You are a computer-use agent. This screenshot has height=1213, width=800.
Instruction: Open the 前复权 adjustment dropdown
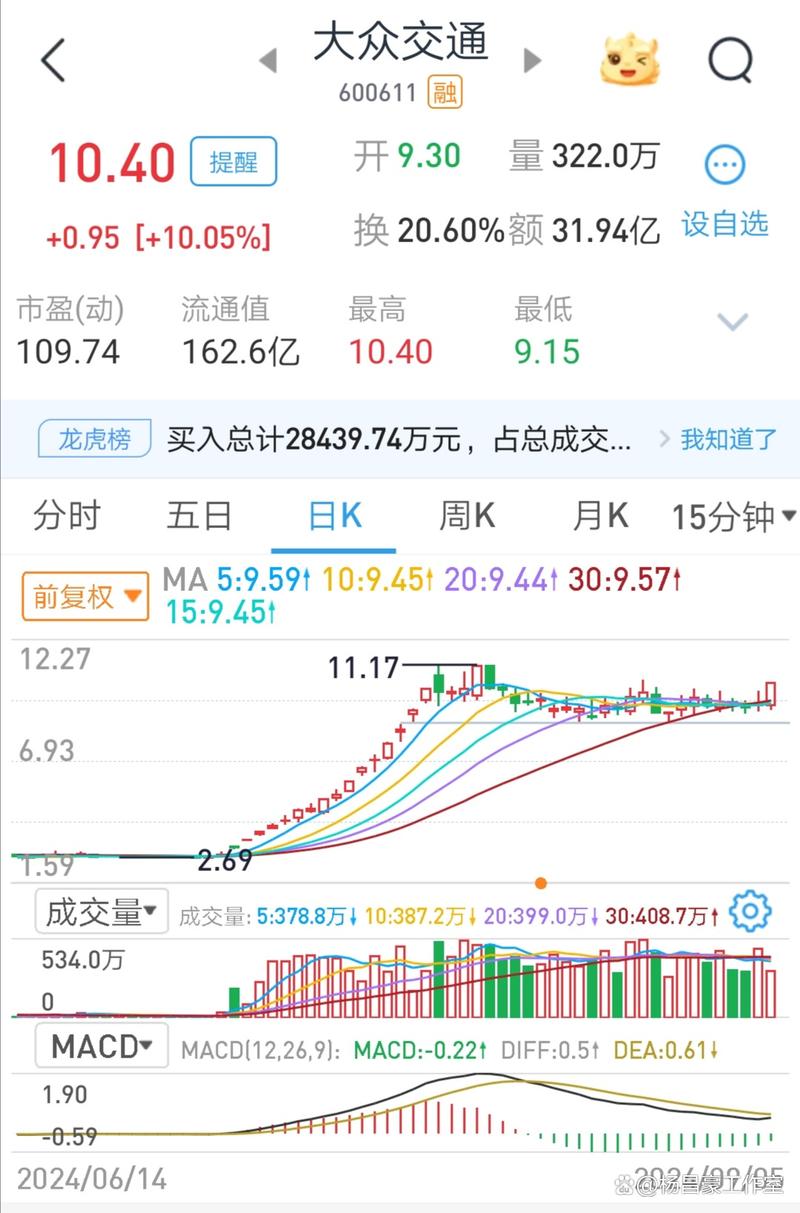point(85,594)
